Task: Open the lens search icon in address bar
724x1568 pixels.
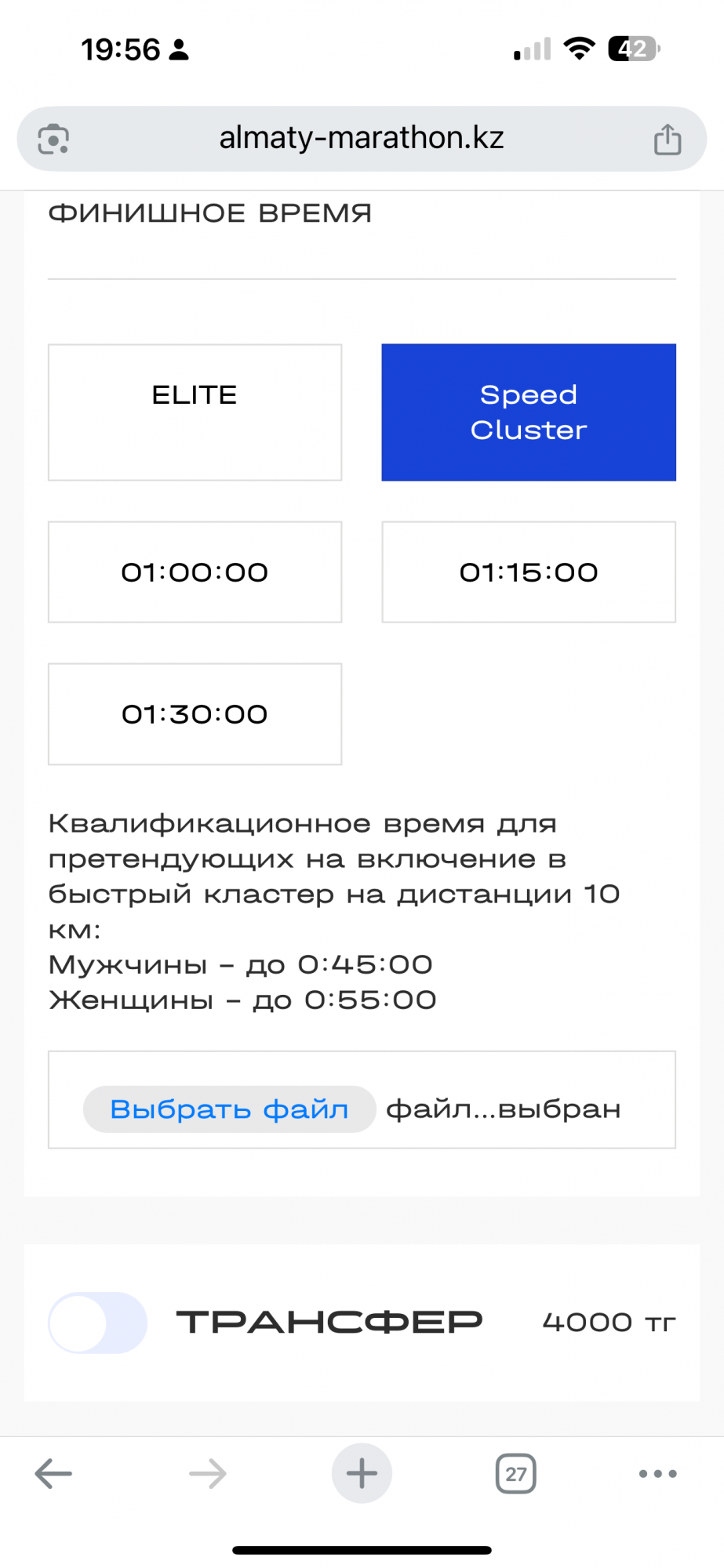Action: tap(53, 140)
